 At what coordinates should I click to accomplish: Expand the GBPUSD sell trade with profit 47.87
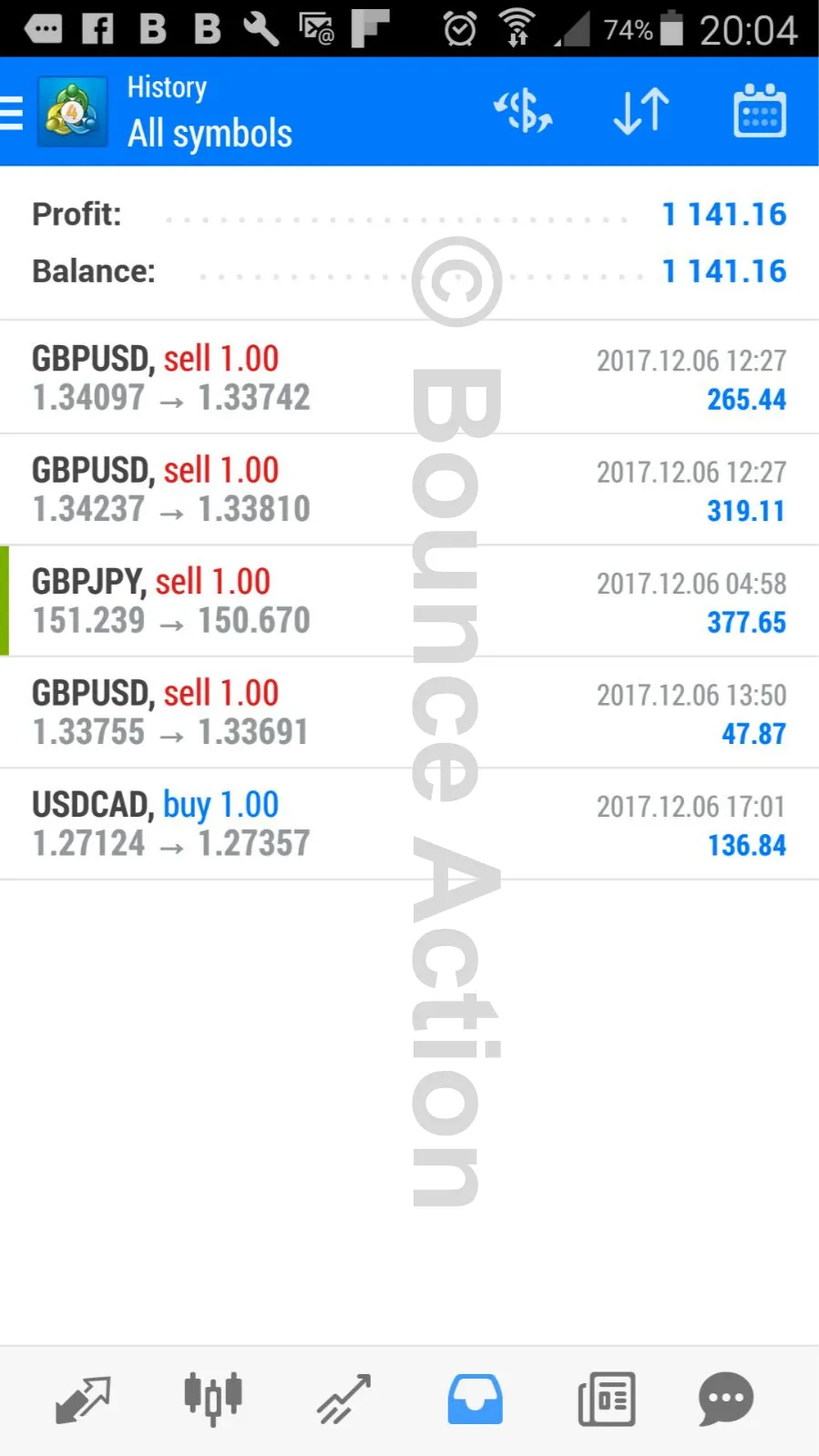[x=409, y=713]
